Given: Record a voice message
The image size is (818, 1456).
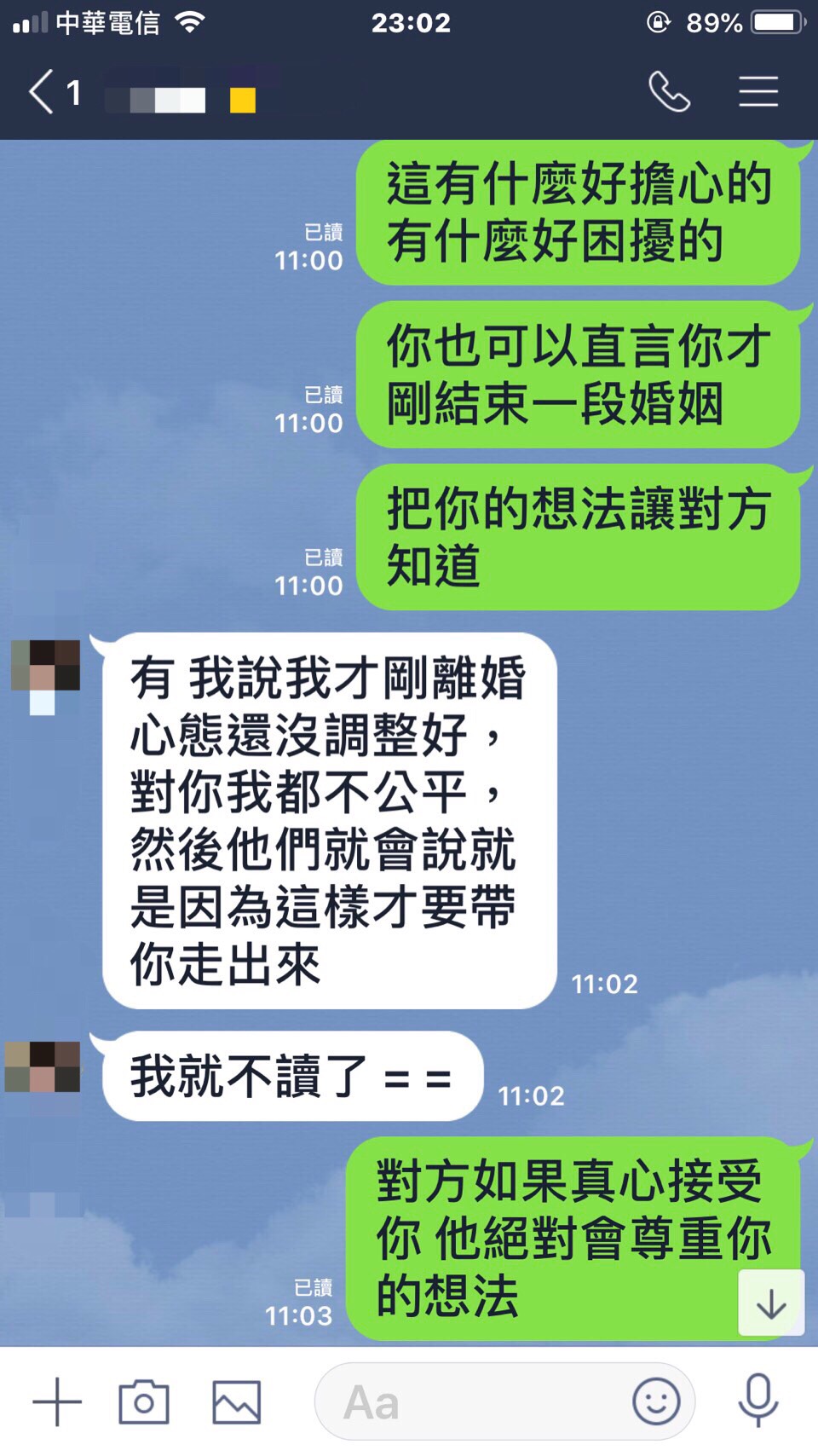Looking at the screenshot, I should [x=758, y=1400].
